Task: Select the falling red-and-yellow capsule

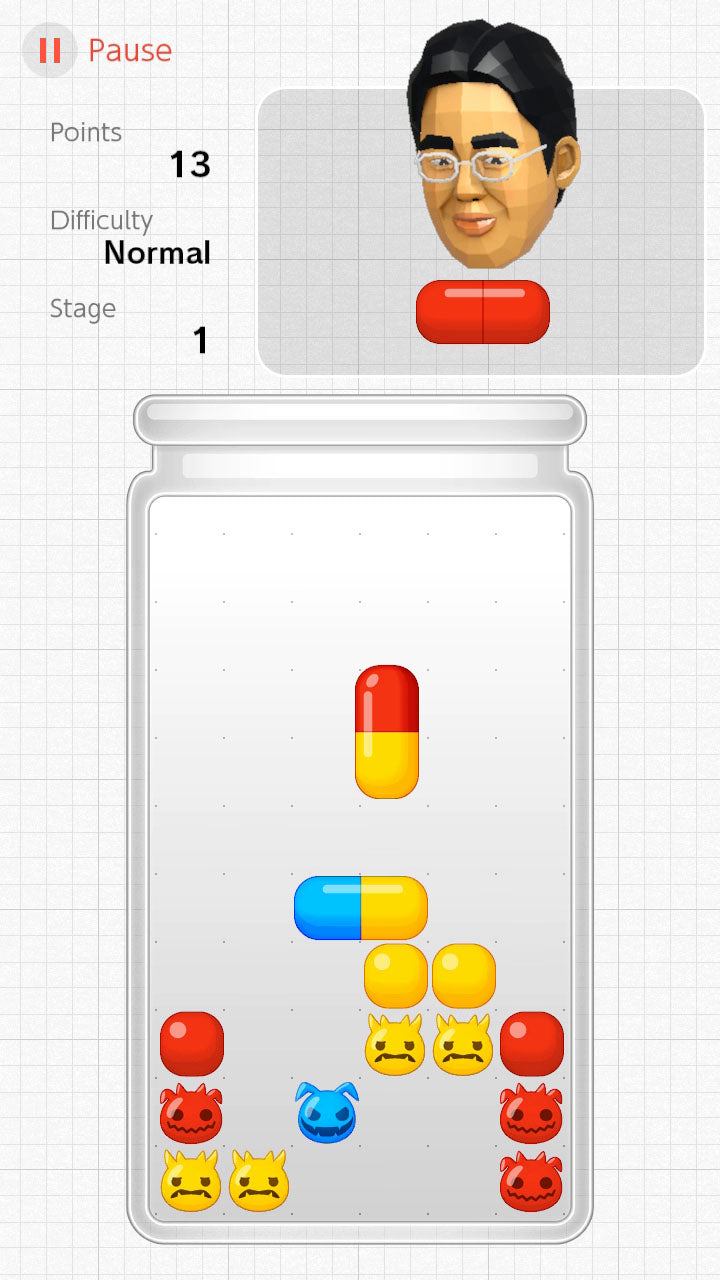Action: tap(388, 728)
